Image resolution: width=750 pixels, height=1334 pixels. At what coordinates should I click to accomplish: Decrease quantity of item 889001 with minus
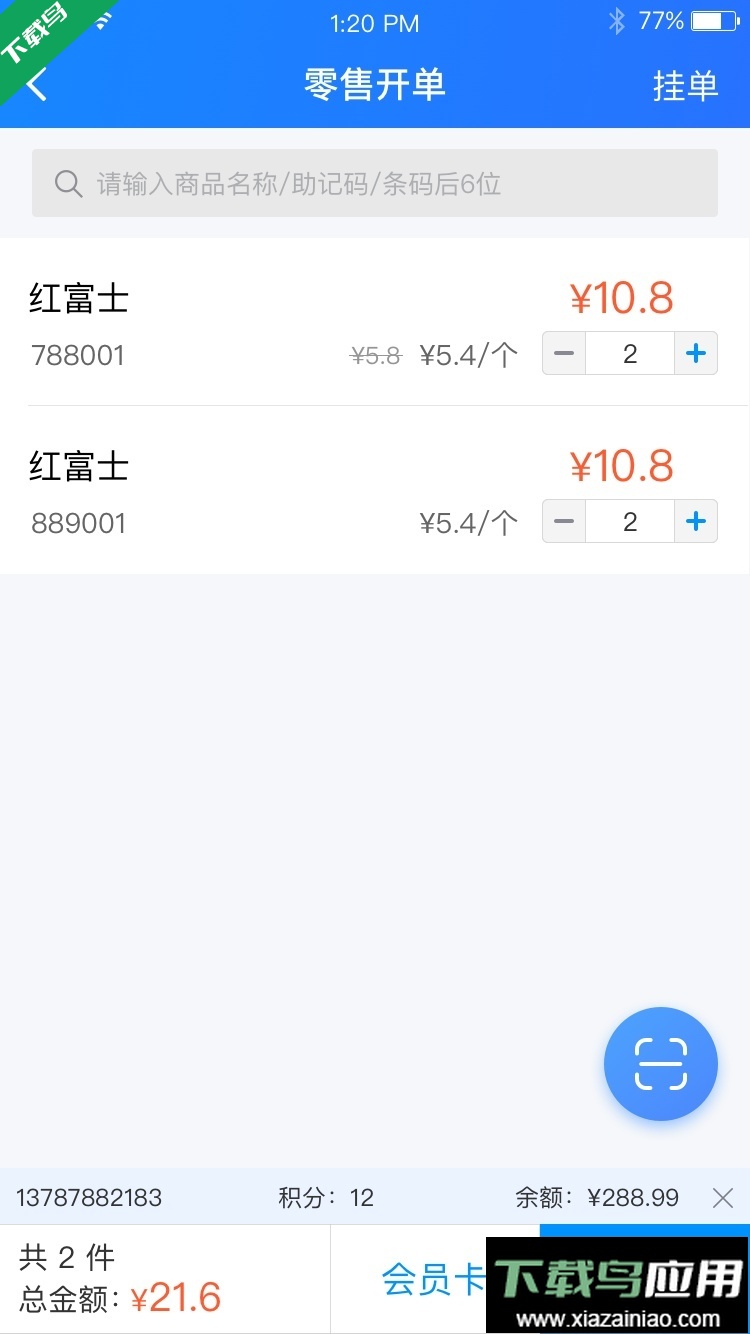click(563, 521)
